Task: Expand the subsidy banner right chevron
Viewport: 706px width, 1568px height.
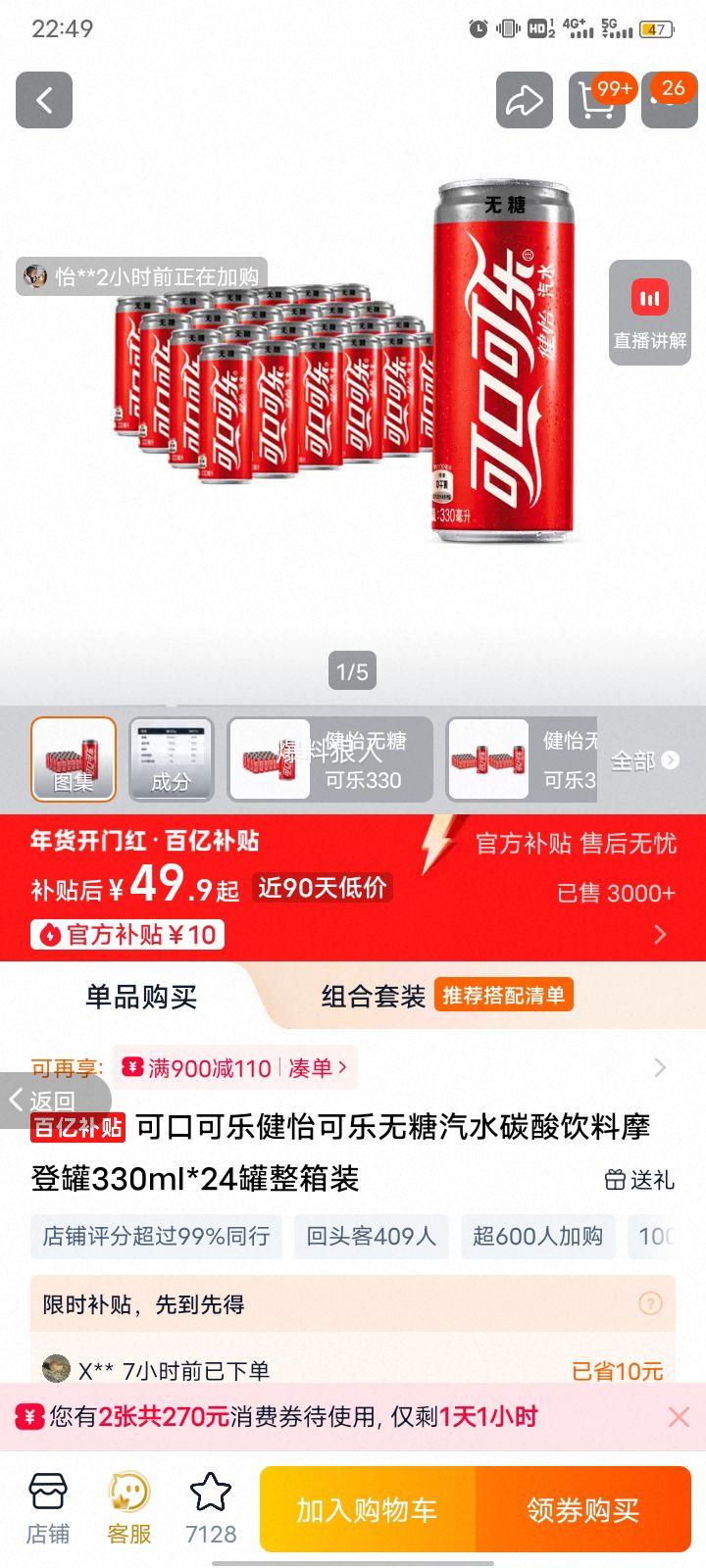Action: [659, 935]
